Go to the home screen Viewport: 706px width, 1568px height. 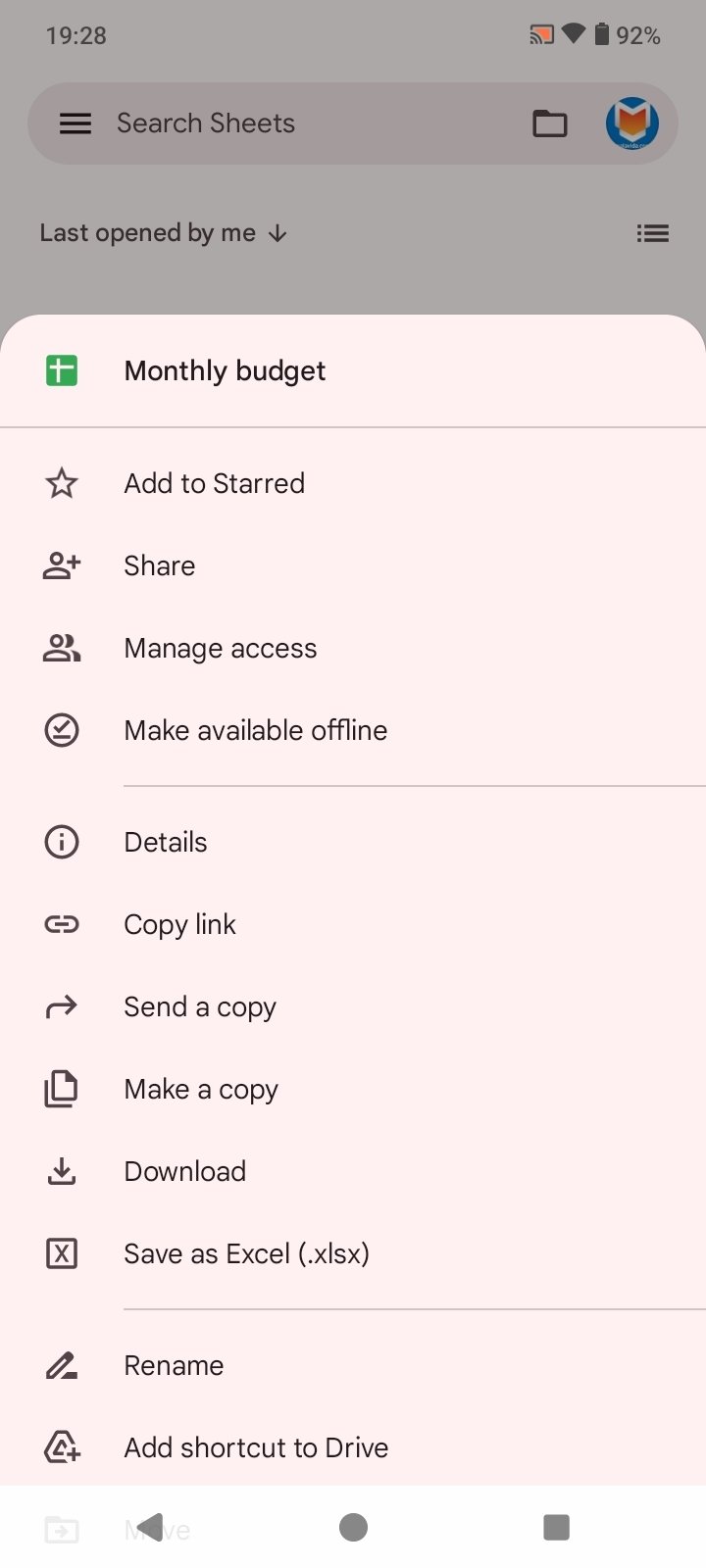point(353,1527)
